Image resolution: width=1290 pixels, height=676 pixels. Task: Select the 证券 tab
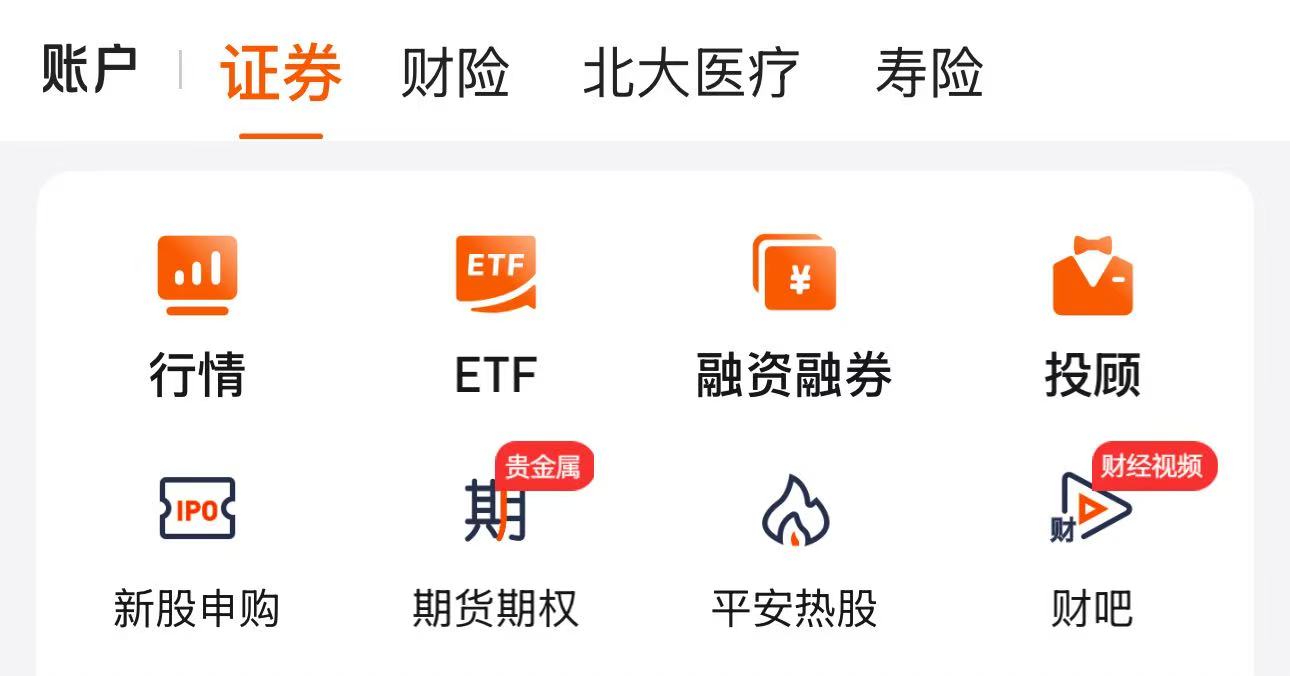pos(281,73)
